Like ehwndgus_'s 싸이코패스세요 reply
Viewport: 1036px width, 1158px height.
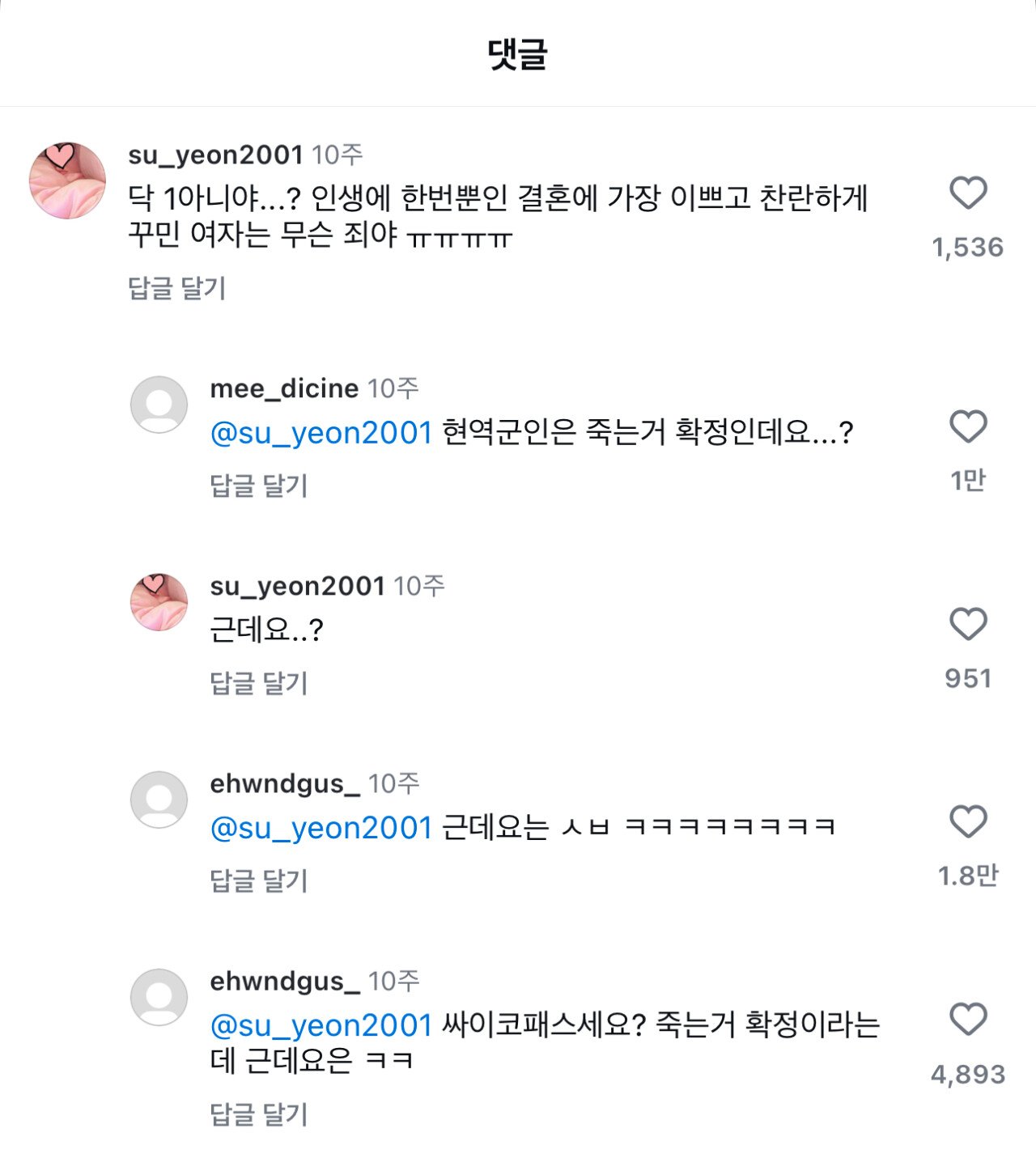click(968, 1020)
